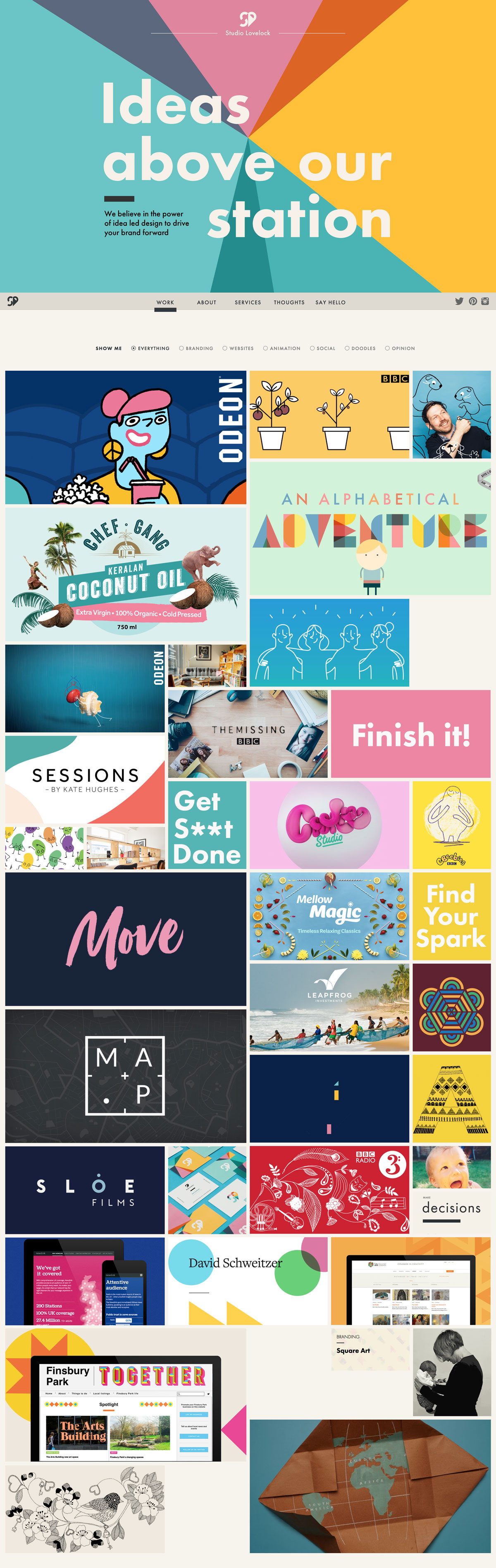Open the Services nav item
The height and width of the screenshot is (1568, 496).
[x=248, y=303]
